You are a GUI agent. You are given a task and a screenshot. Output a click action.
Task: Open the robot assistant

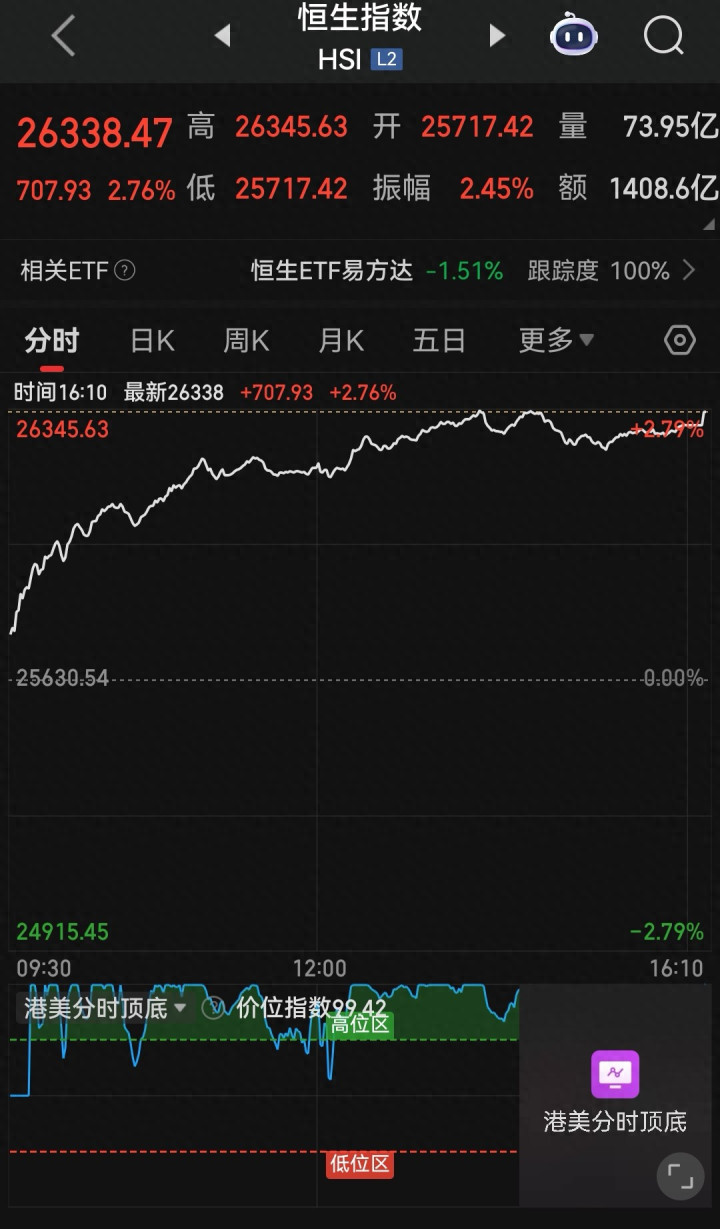coord(574,36)
